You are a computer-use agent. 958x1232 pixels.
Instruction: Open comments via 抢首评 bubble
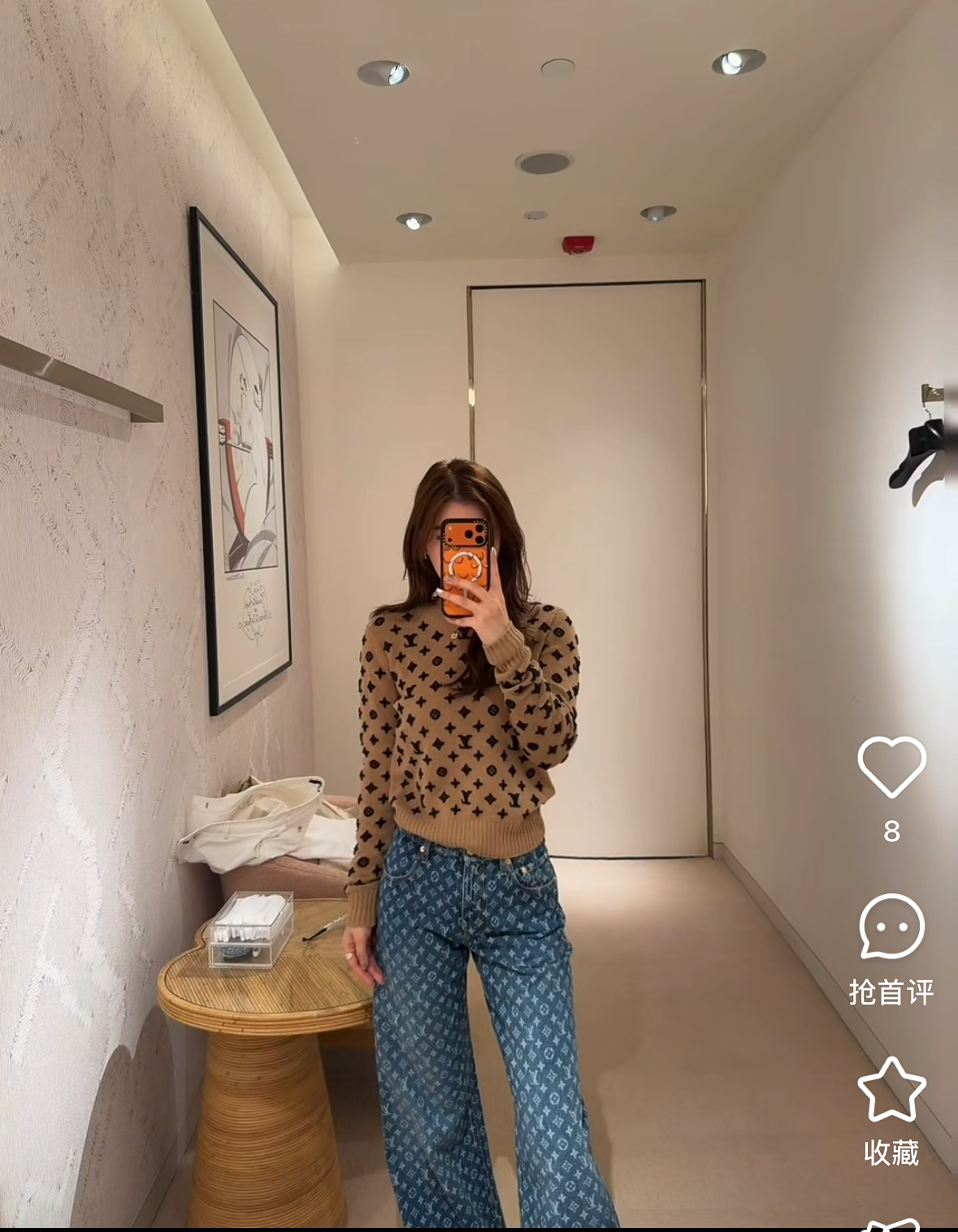click(x=891, y=927)
